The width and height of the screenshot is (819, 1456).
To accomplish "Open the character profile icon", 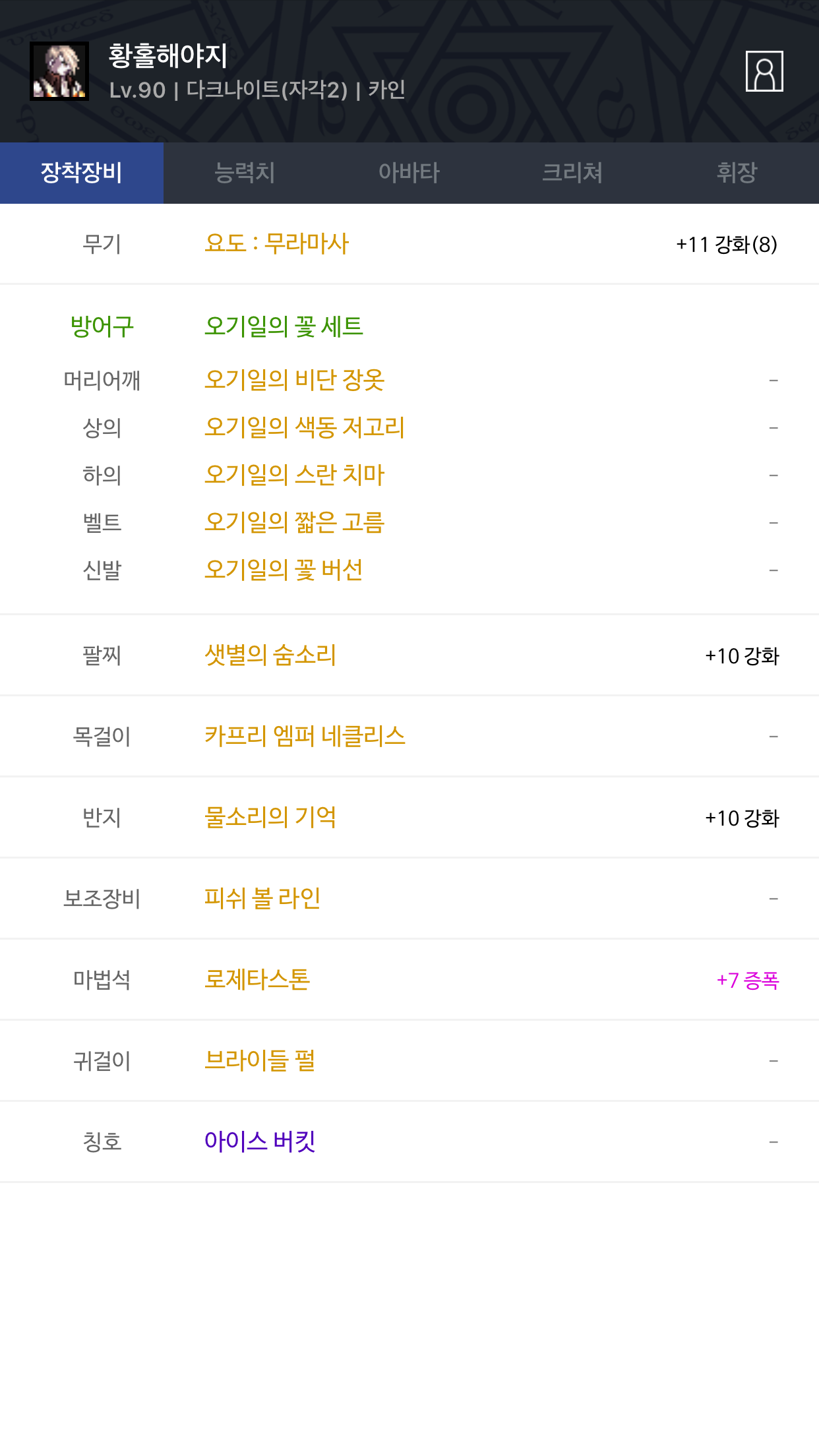I will tap(764, 71).
